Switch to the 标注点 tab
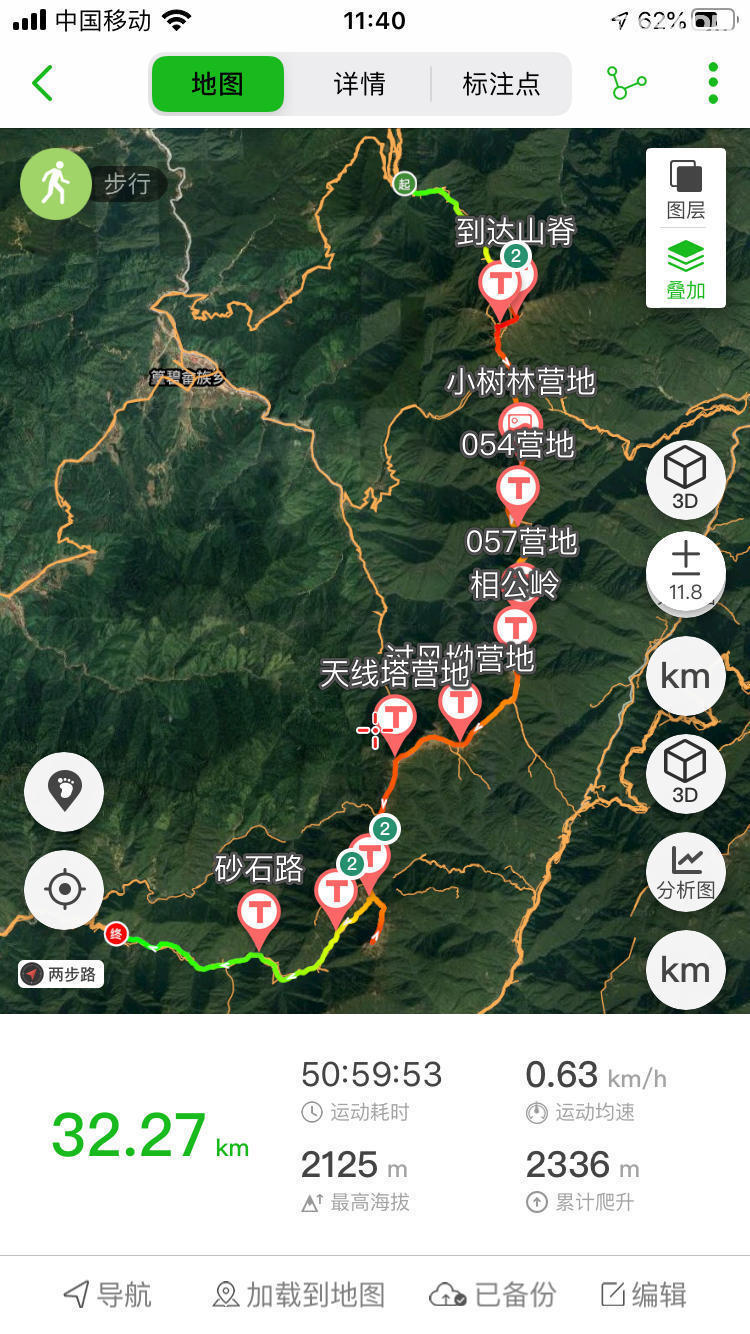The height and width of the screenshot is (1334, 750). click(501, 84)
